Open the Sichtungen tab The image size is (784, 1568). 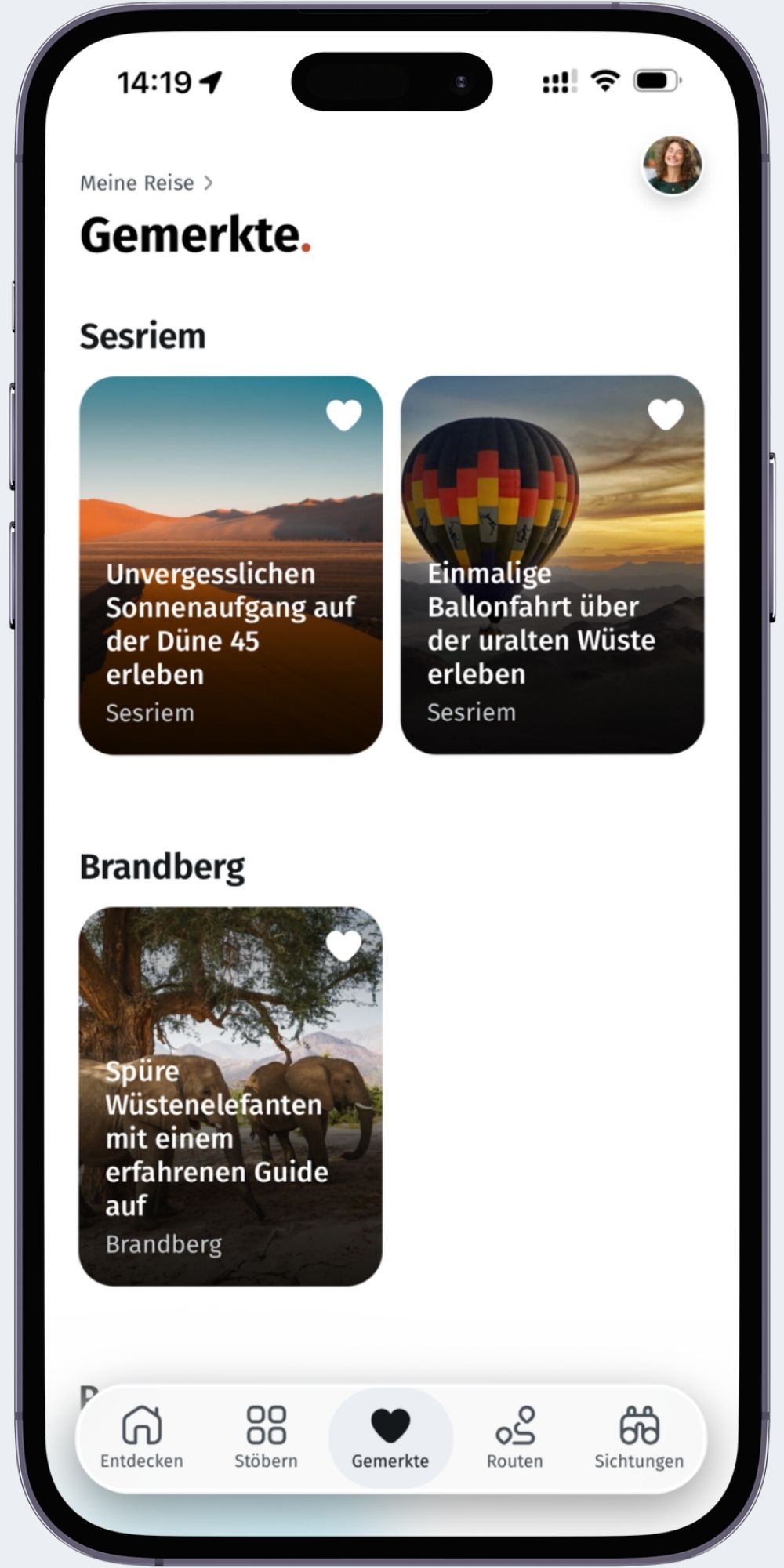click(x=639, y=1438)
